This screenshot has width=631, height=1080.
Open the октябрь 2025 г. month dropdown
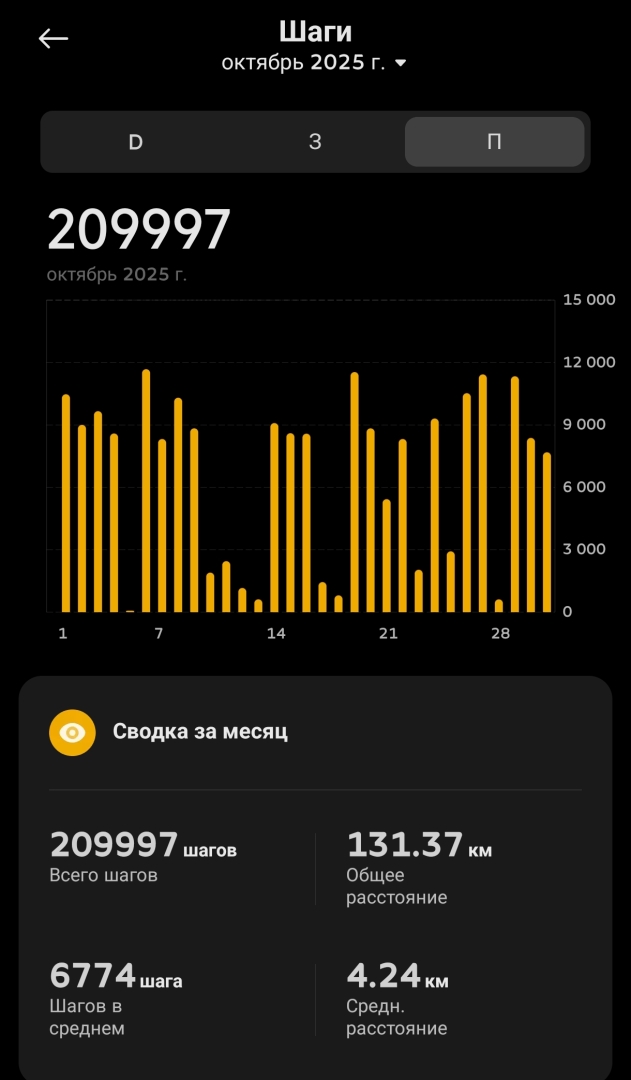point(315,63)
